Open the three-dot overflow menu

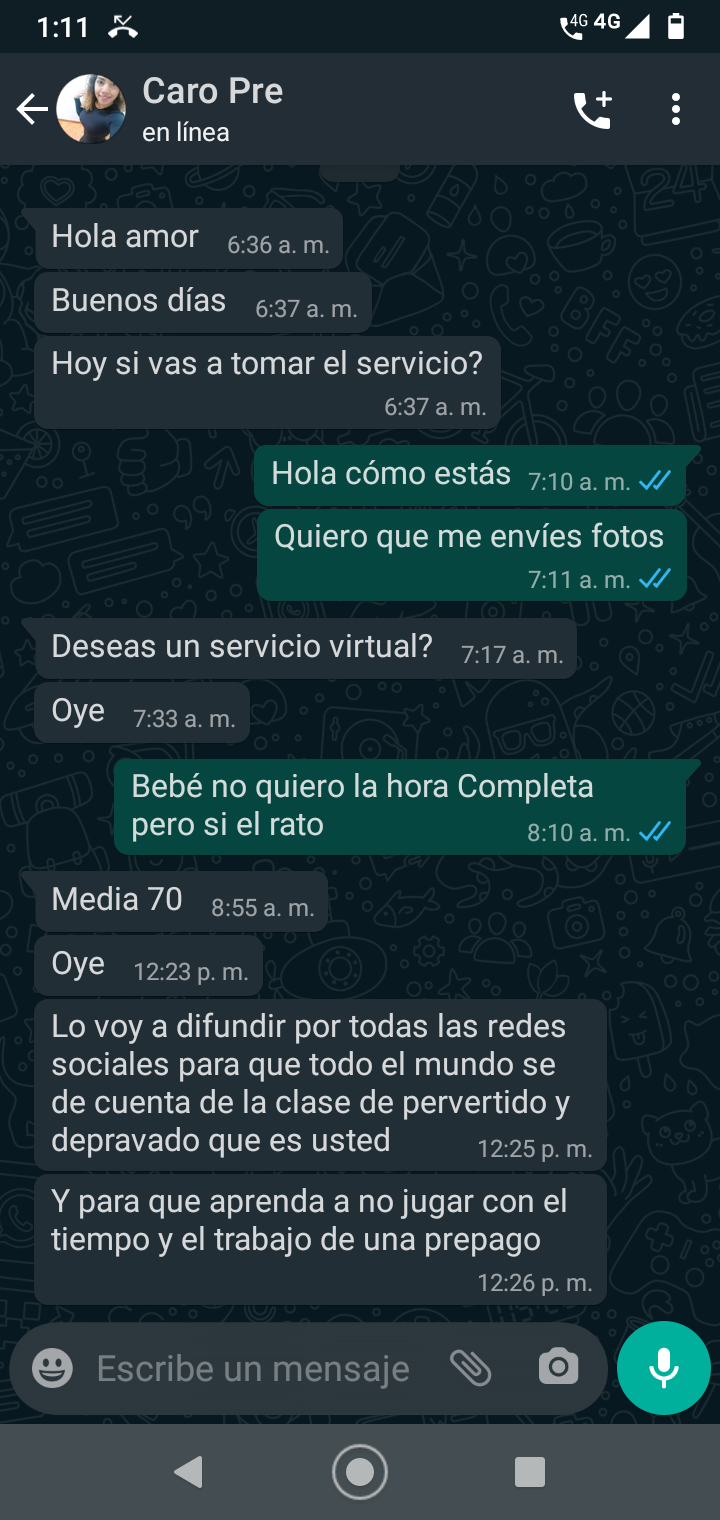pos(676,109)
